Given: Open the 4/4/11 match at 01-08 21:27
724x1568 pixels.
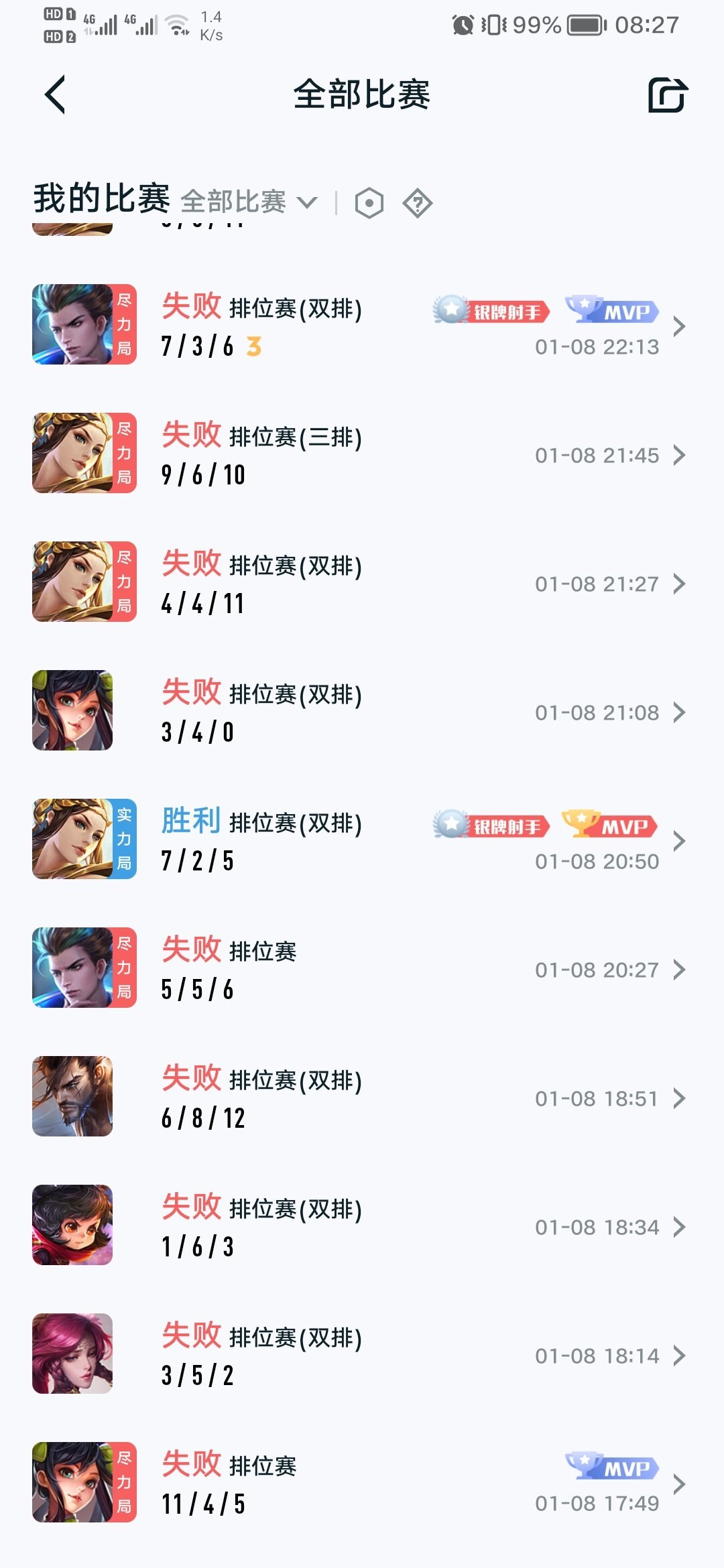Looking at the screenshot, I should tap(362, 583).
